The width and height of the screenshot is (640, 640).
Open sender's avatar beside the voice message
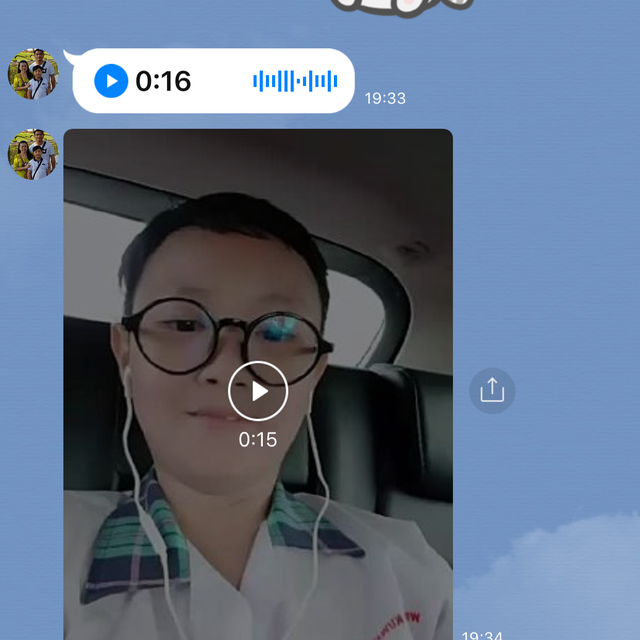click(33, 73)
